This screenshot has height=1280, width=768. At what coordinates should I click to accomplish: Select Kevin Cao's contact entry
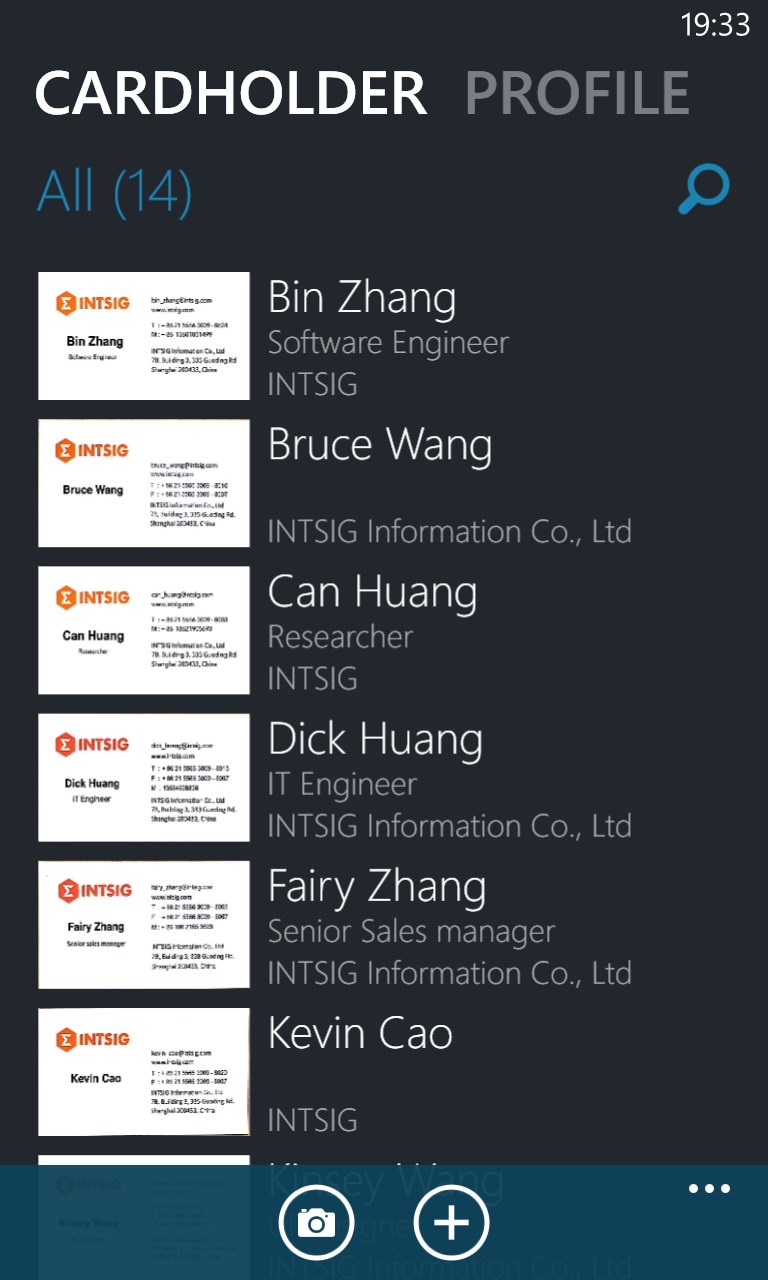(450, 1071)
